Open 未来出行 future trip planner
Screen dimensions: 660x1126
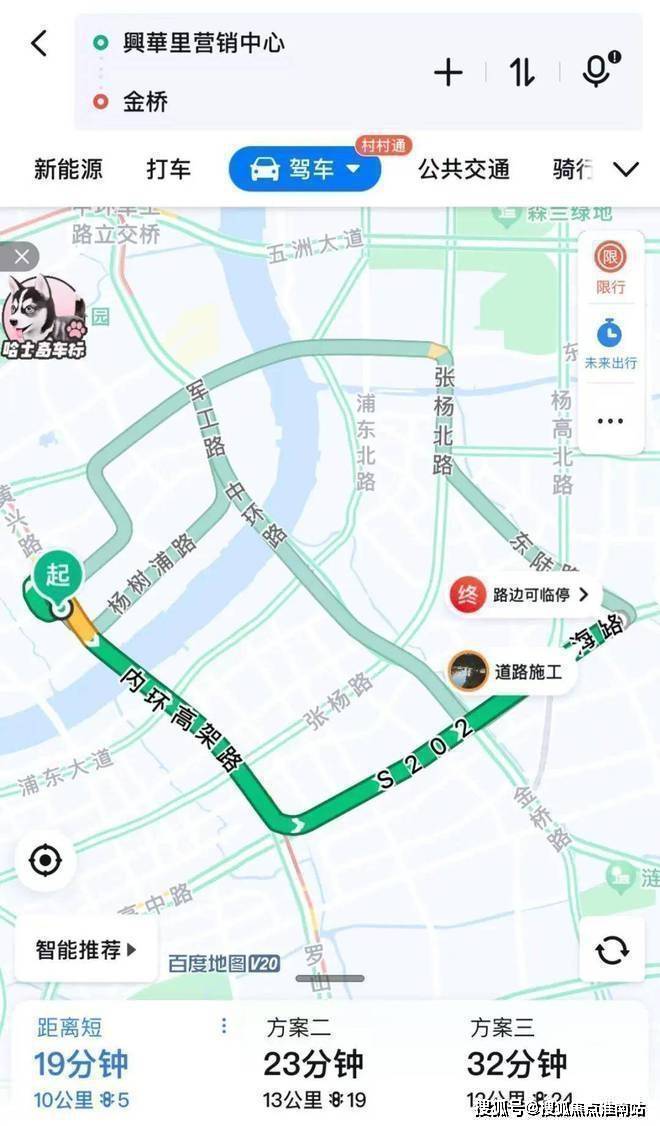tap(610, 343)
